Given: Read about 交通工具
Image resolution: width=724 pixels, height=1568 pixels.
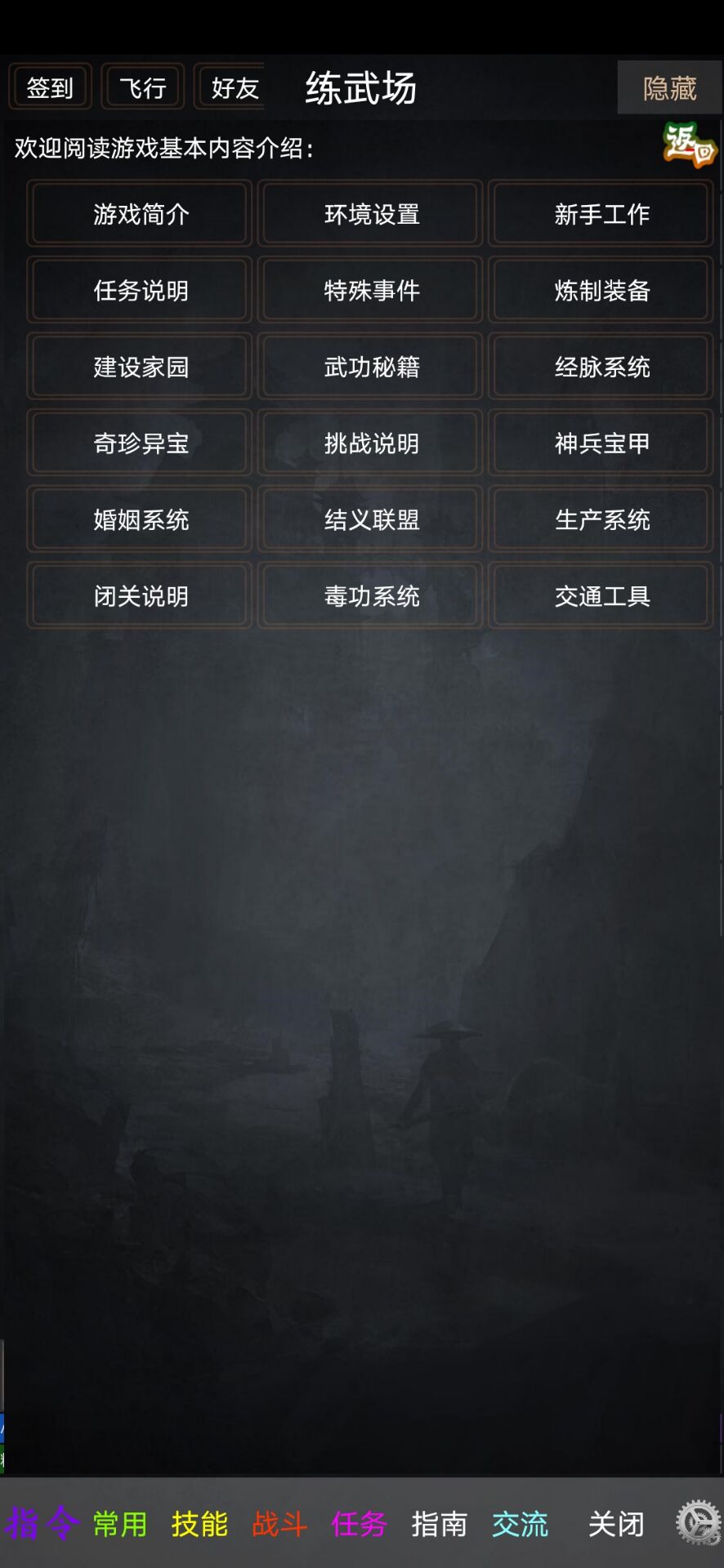Looking at the screenshot, I should 601,596.
